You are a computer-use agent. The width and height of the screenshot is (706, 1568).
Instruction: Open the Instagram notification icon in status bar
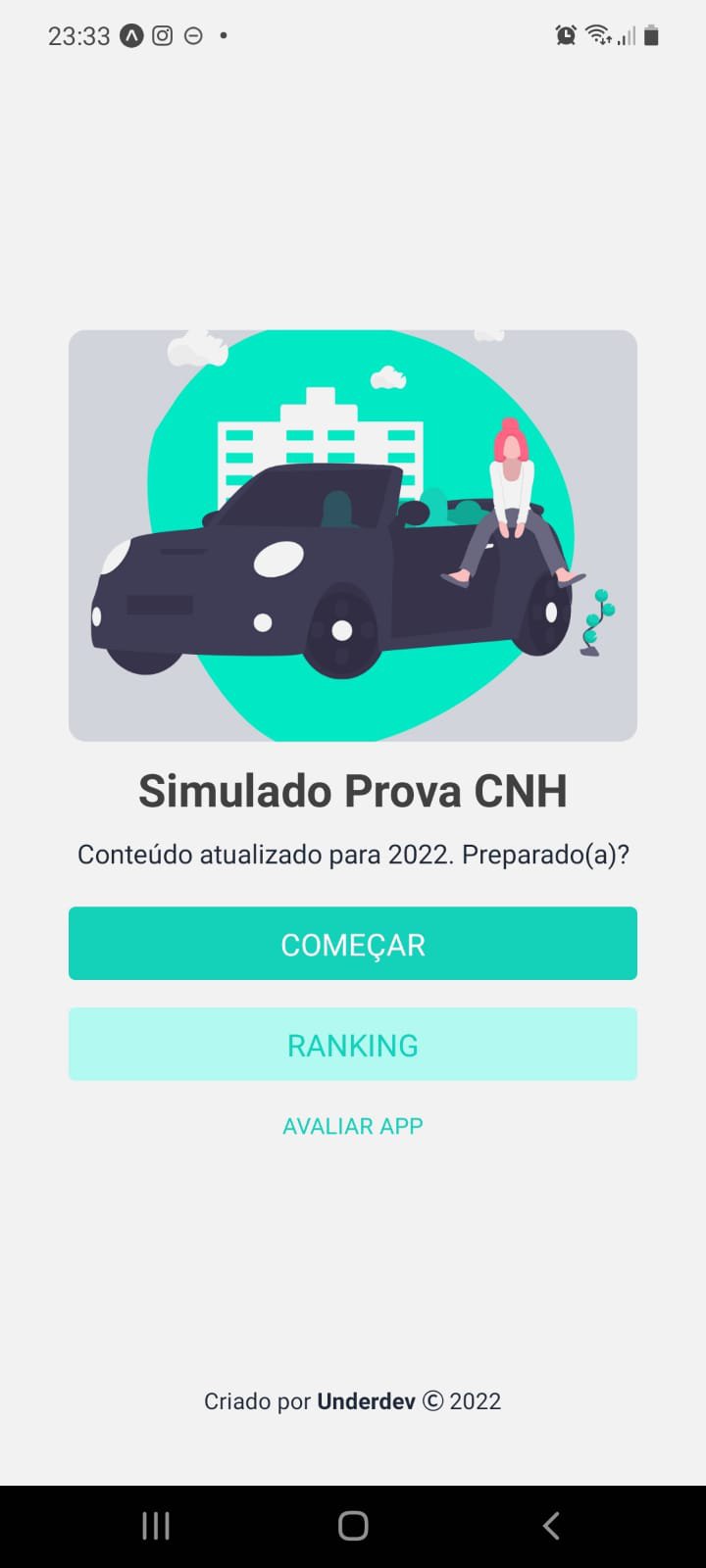pyautogui.click(x=162, y=35)
